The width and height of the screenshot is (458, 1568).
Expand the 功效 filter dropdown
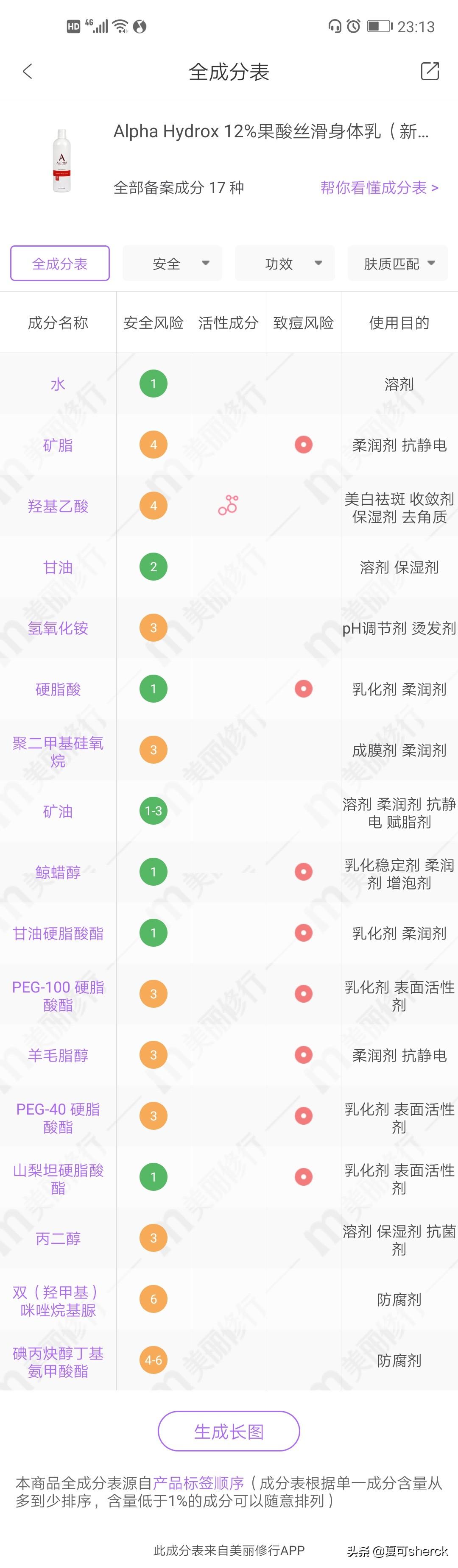[285, 264]
